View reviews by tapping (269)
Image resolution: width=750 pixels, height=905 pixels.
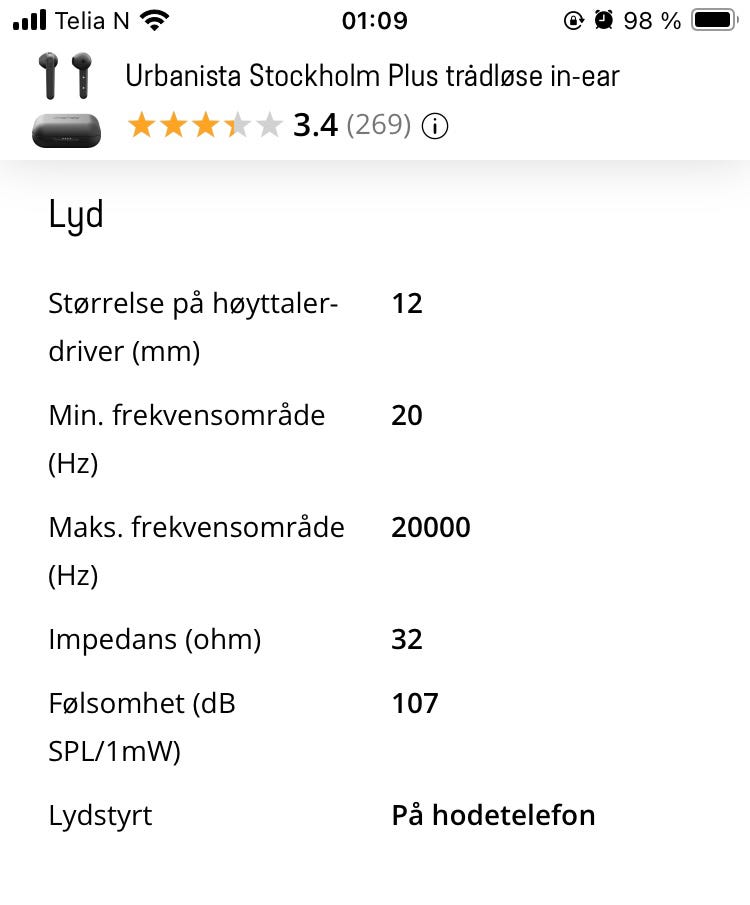pyautogui.click(x=375, y=126)
